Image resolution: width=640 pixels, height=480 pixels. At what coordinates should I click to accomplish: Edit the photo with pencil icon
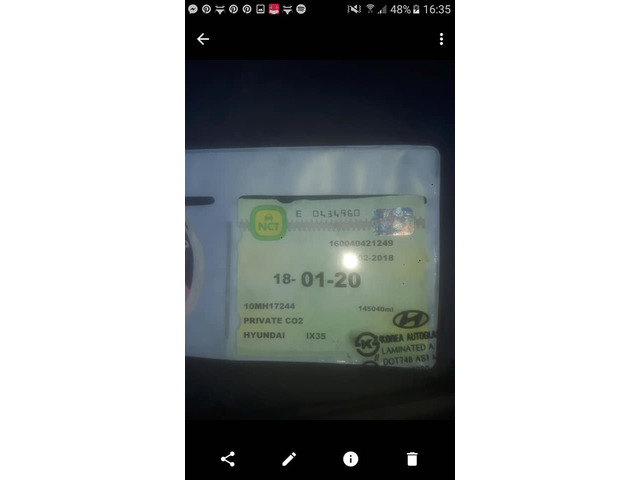tap(289, 459)
